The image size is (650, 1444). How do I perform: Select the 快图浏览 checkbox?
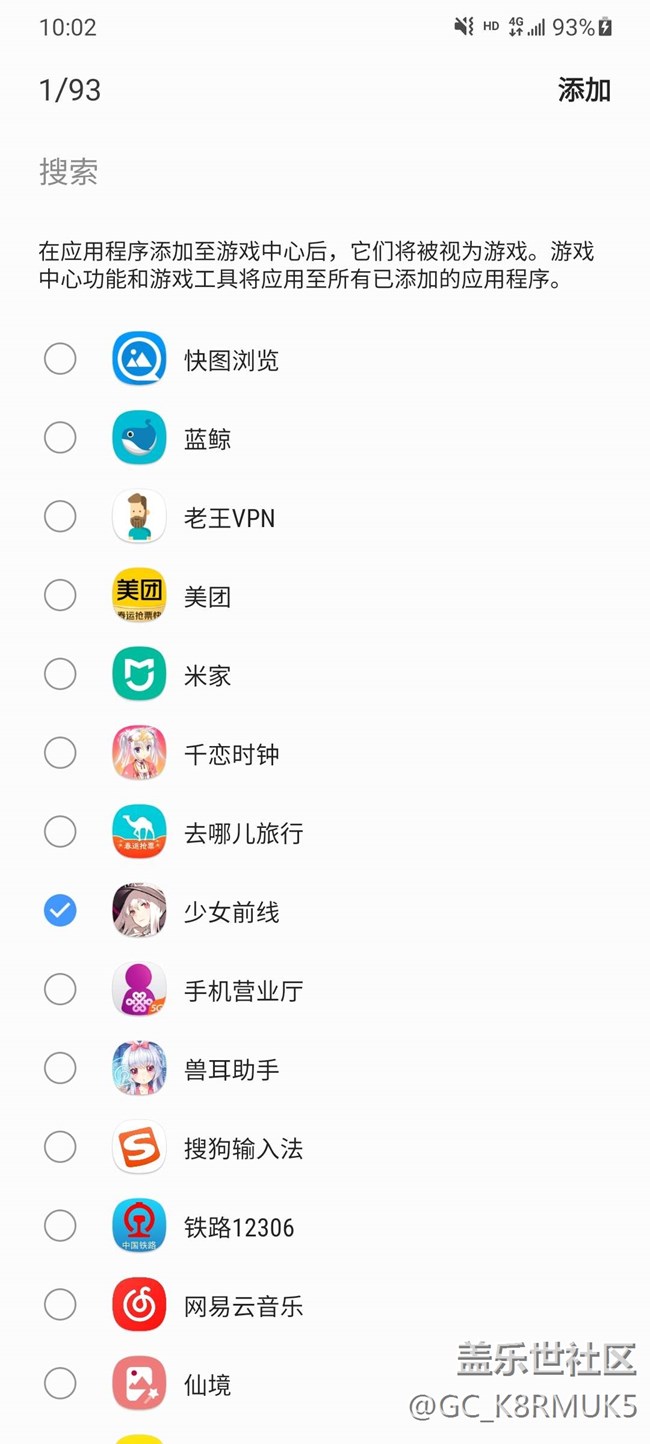click(60, 359)
